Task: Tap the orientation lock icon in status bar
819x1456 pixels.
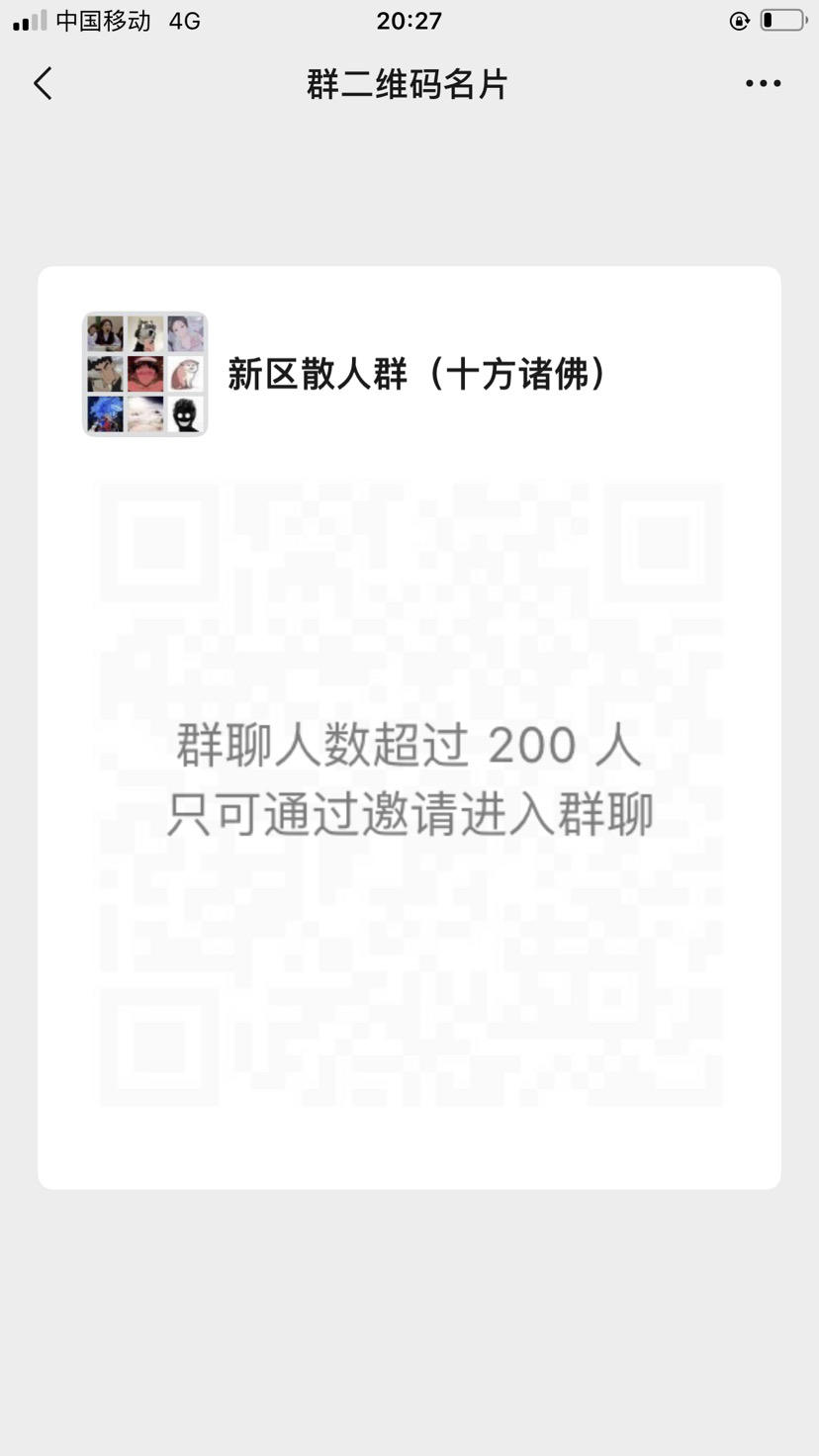Action: point(738,20)
